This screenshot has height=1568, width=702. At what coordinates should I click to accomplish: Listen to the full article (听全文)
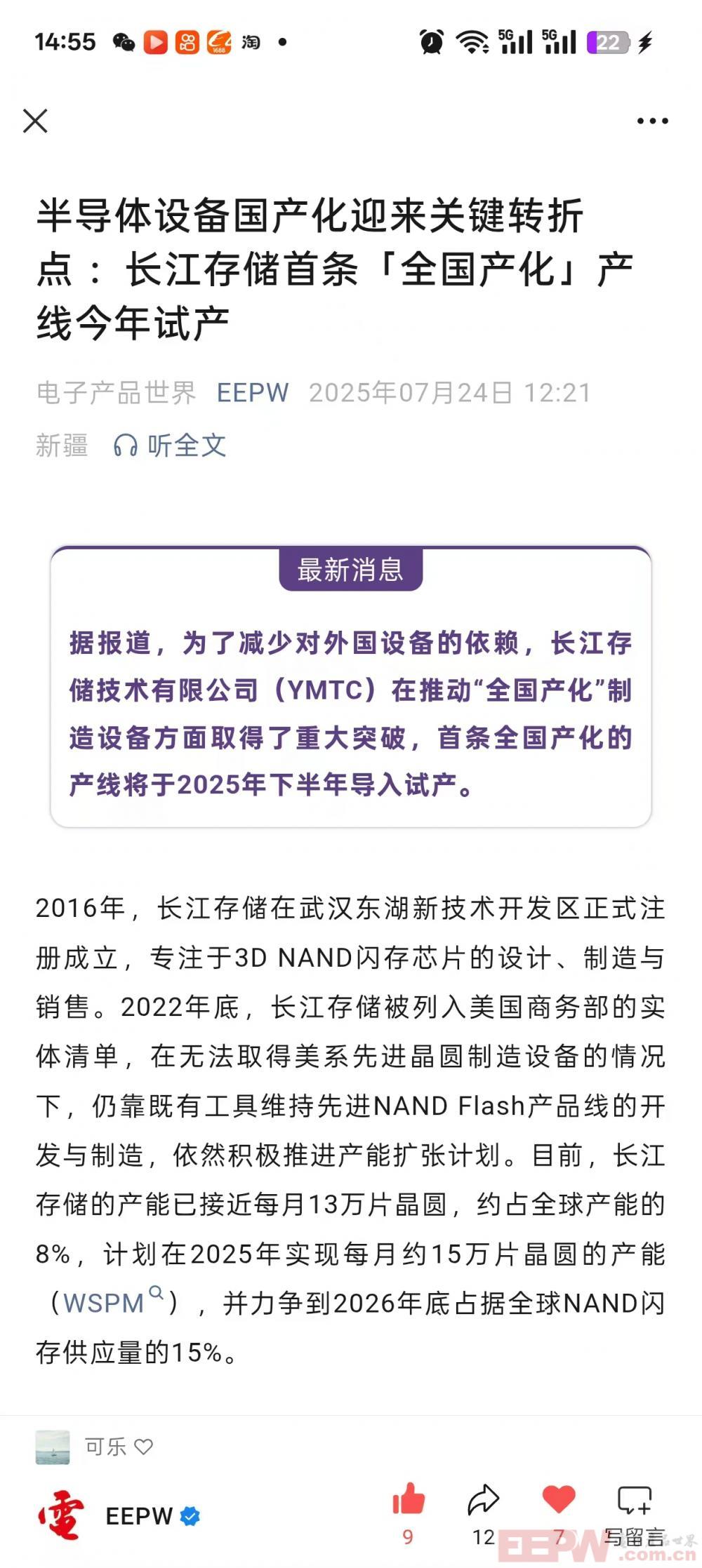[171, 445]
